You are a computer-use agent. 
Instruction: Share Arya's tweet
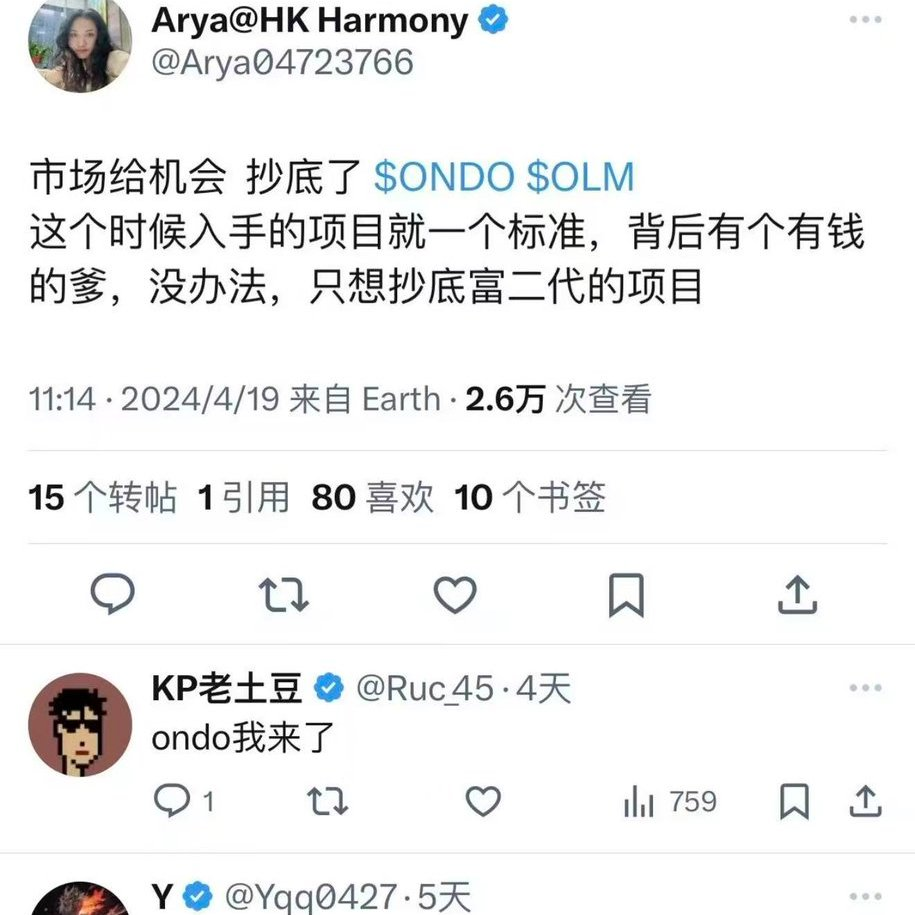coord(797,595)
